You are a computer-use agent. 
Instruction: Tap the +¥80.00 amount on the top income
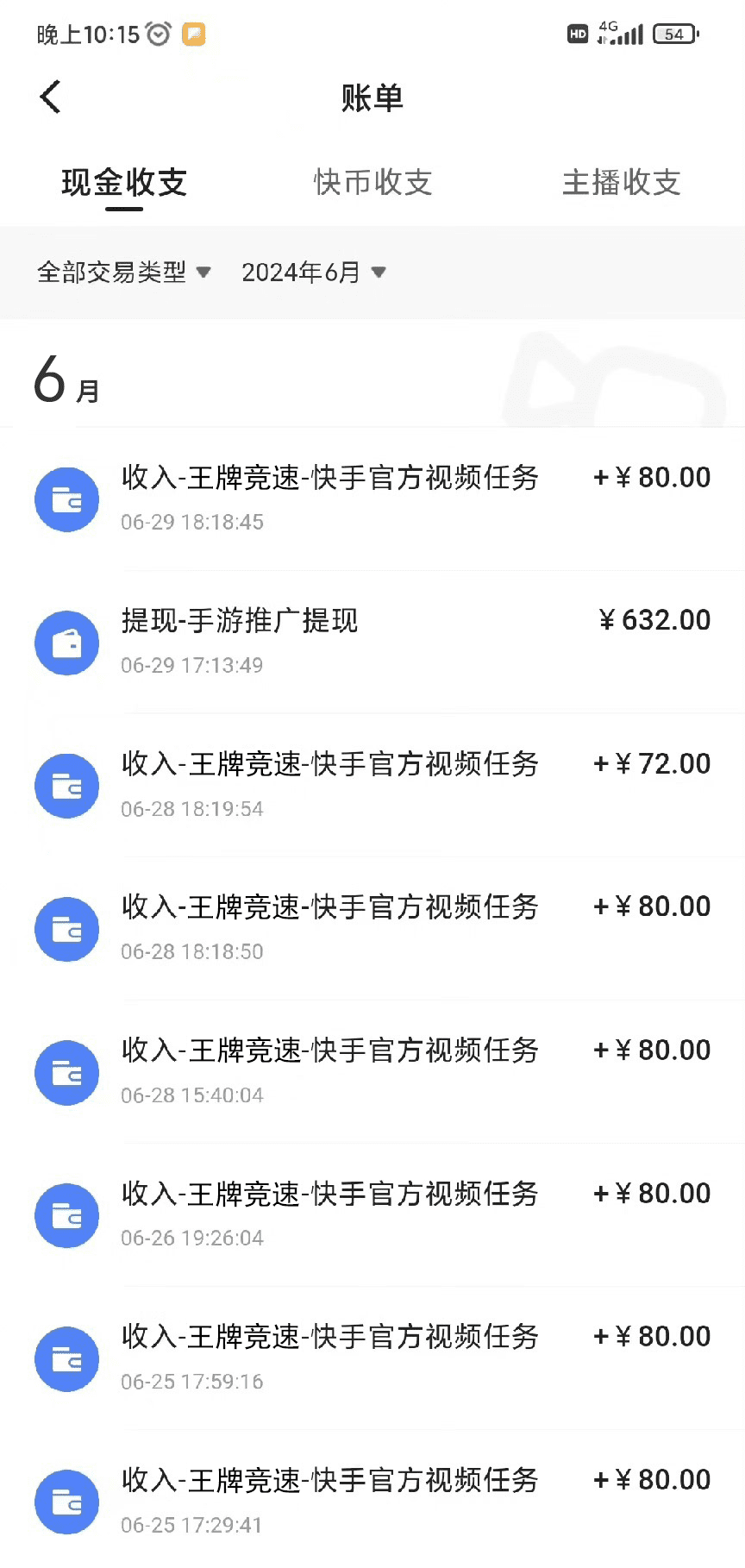pyautogui.click(x=650, y=477)
